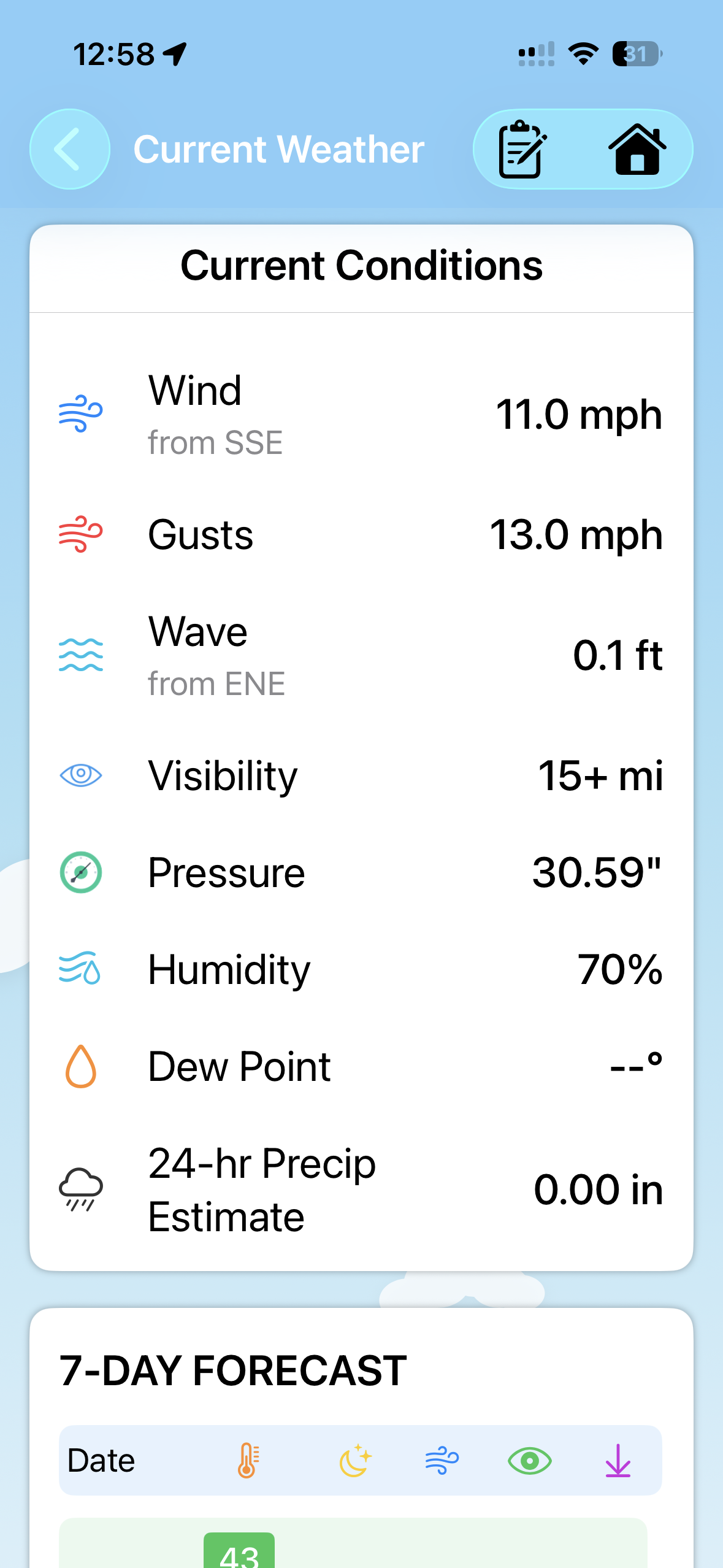This screenshot has height=1568, width=723.
Task: Tap the home icon in the top bar
Action: (637, 149)
